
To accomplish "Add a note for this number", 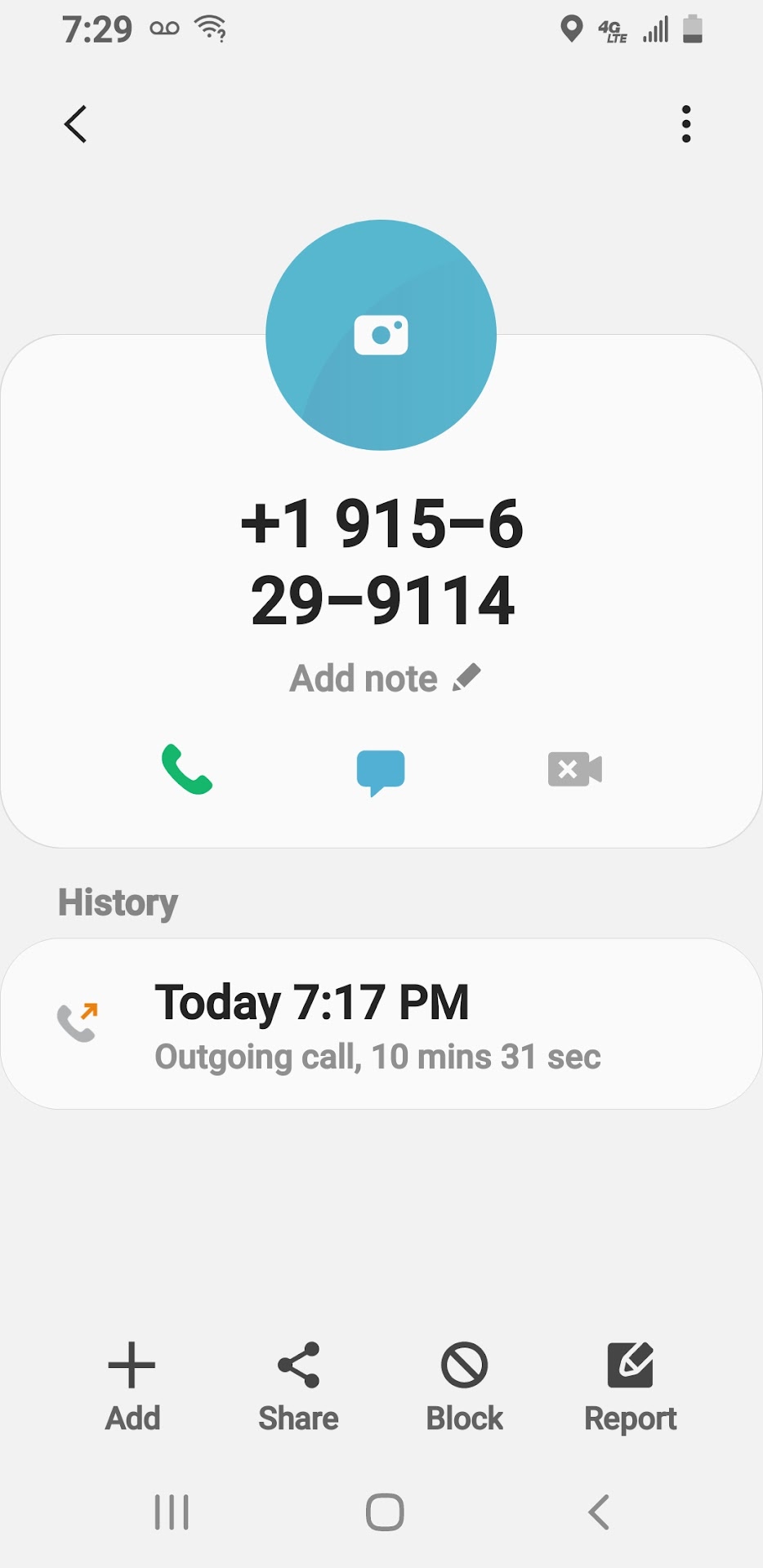I will (x=384, y=678).
